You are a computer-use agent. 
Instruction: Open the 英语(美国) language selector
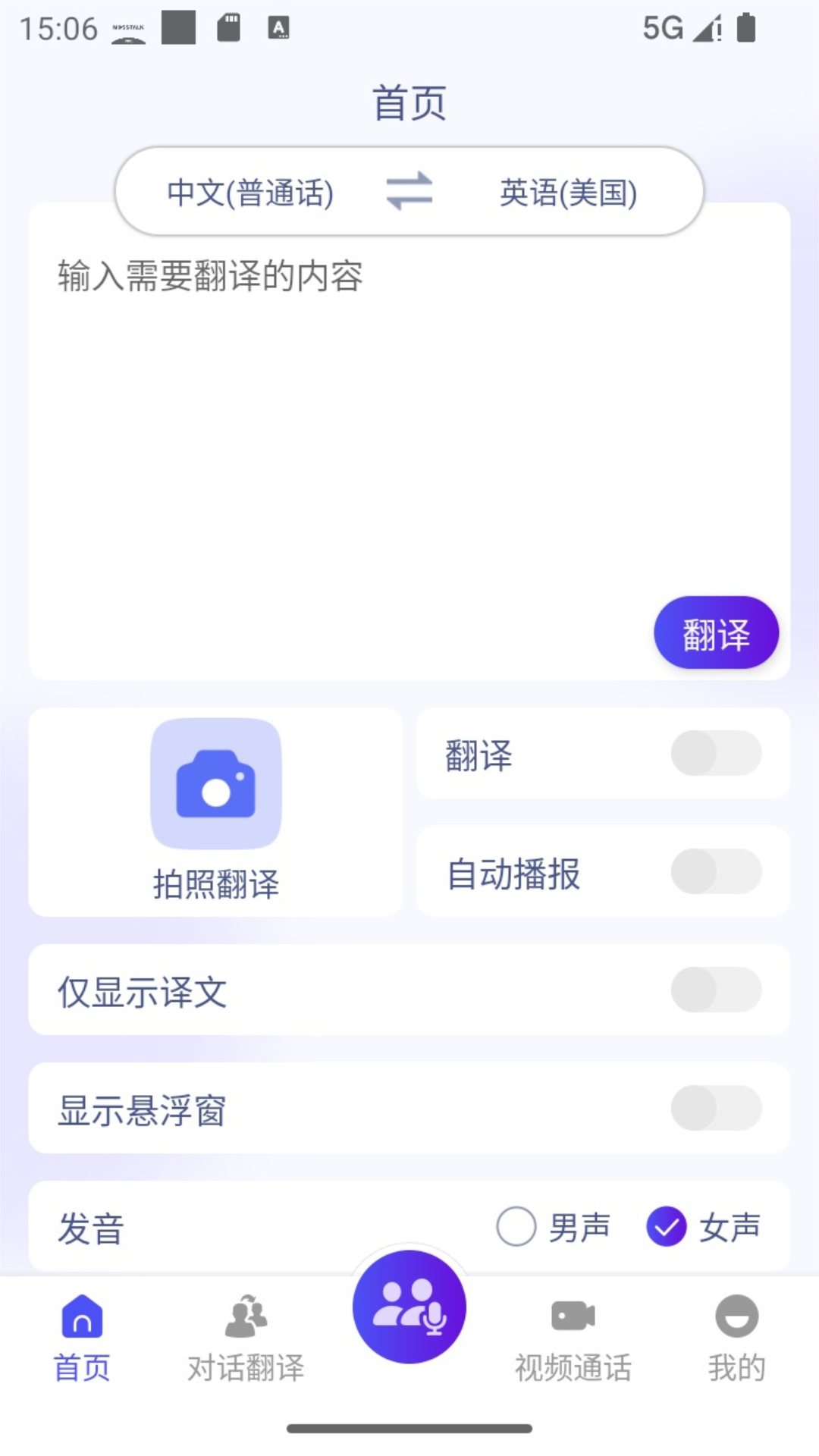click(x=569, y=193)
